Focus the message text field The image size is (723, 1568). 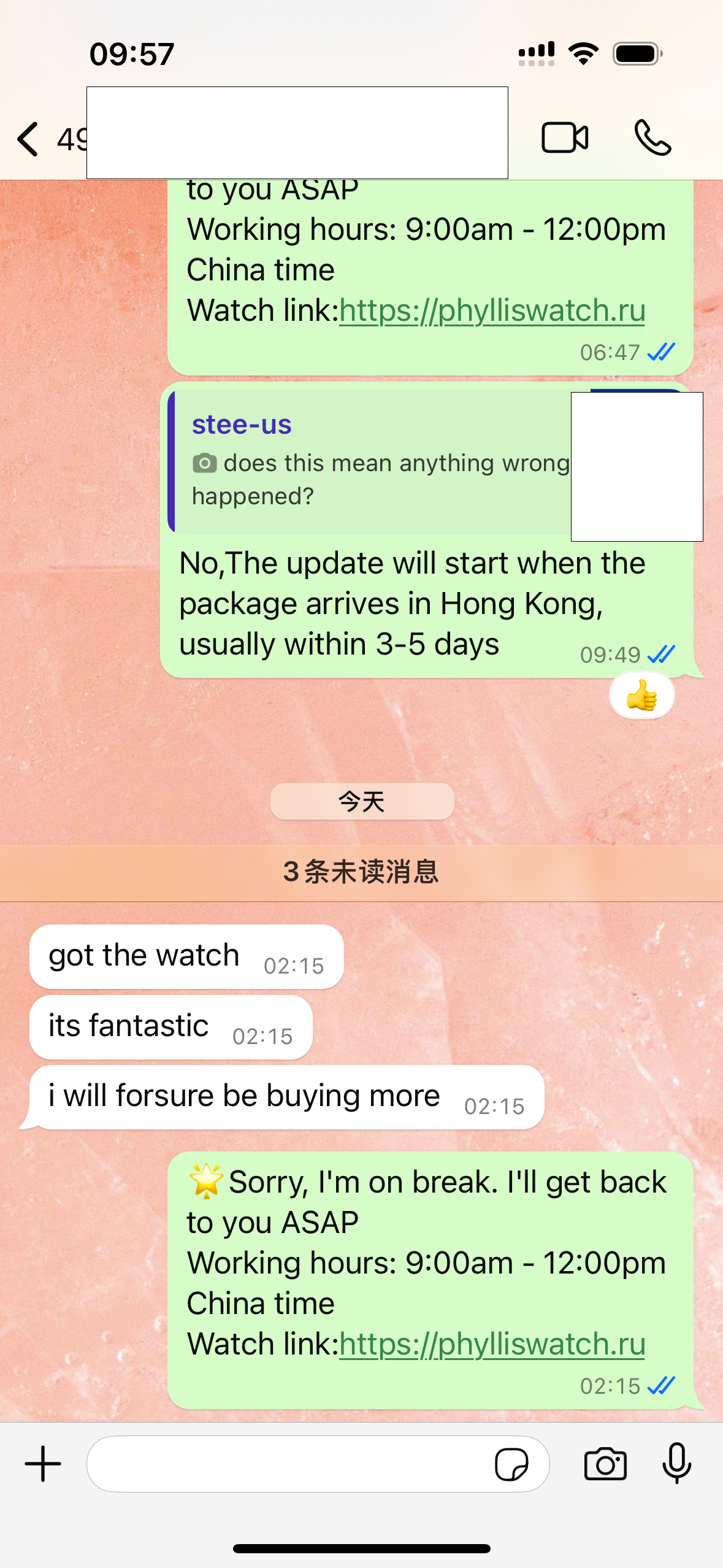(x=288, y=1464)
